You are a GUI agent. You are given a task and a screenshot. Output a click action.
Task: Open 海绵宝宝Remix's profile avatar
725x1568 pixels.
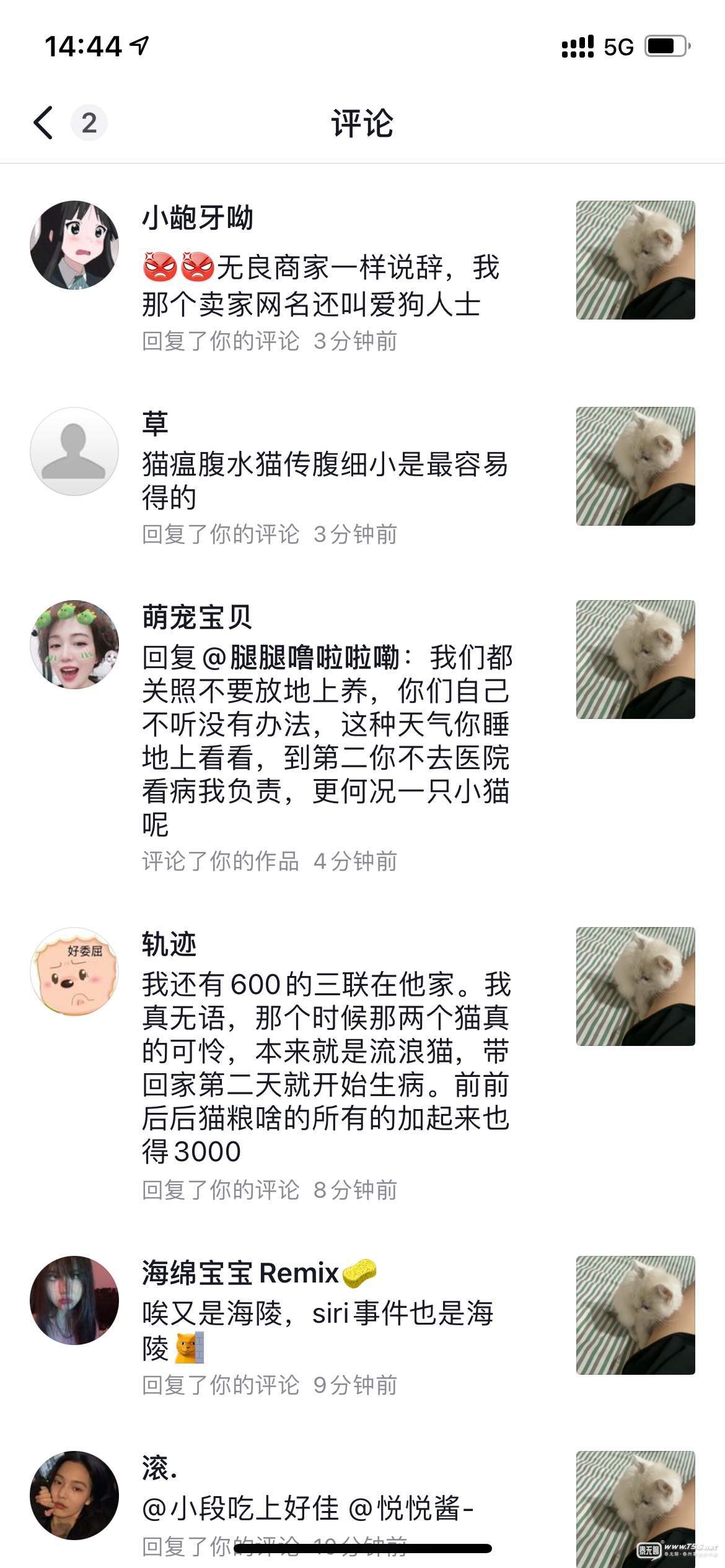(74, 1300)
